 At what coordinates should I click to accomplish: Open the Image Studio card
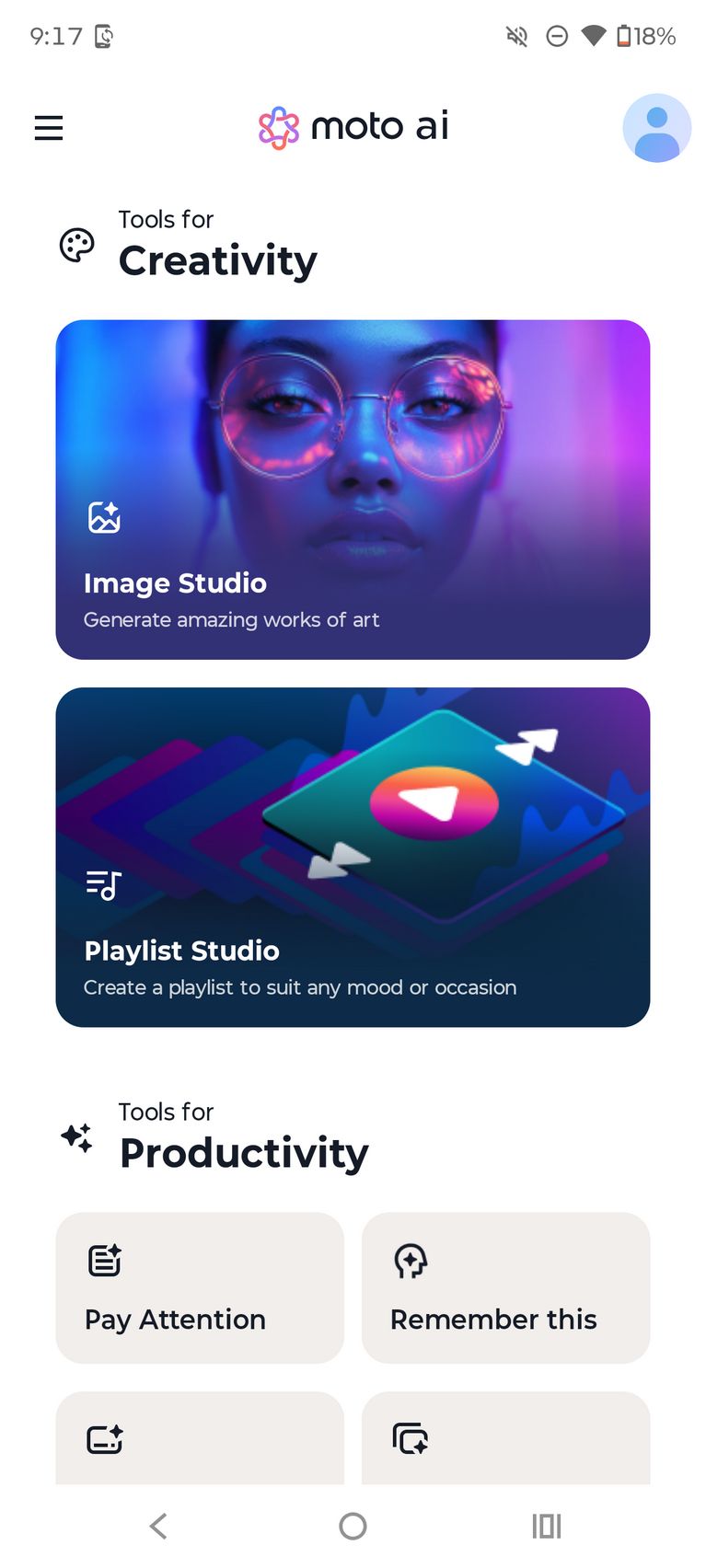coord(353,490)
